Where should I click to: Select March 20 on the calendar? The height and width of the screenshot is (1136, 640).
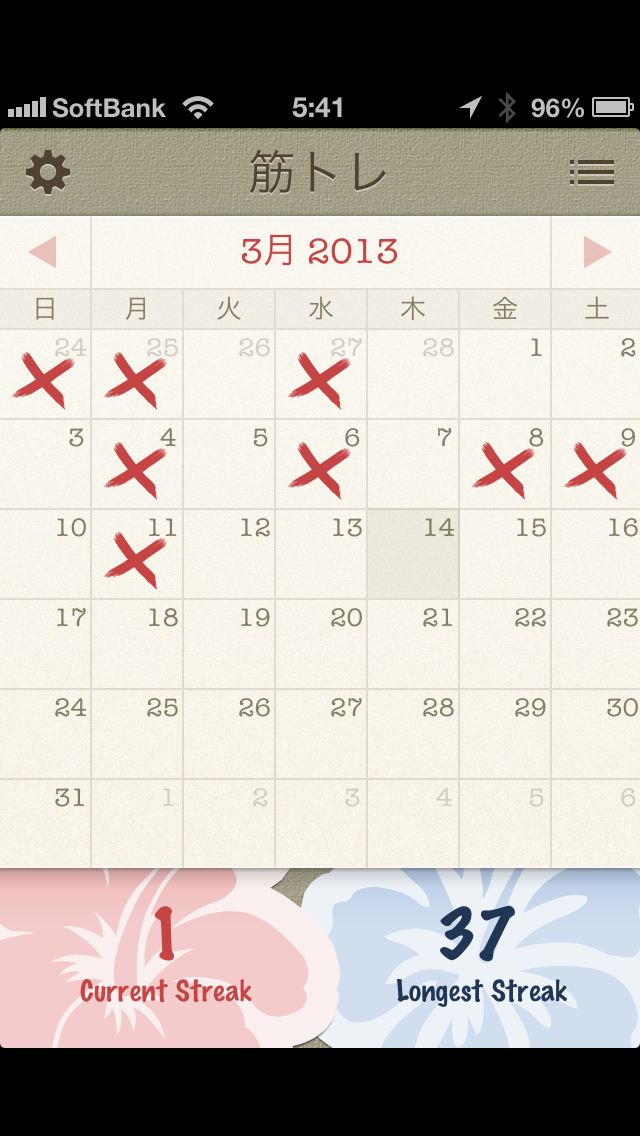[321, 645]
